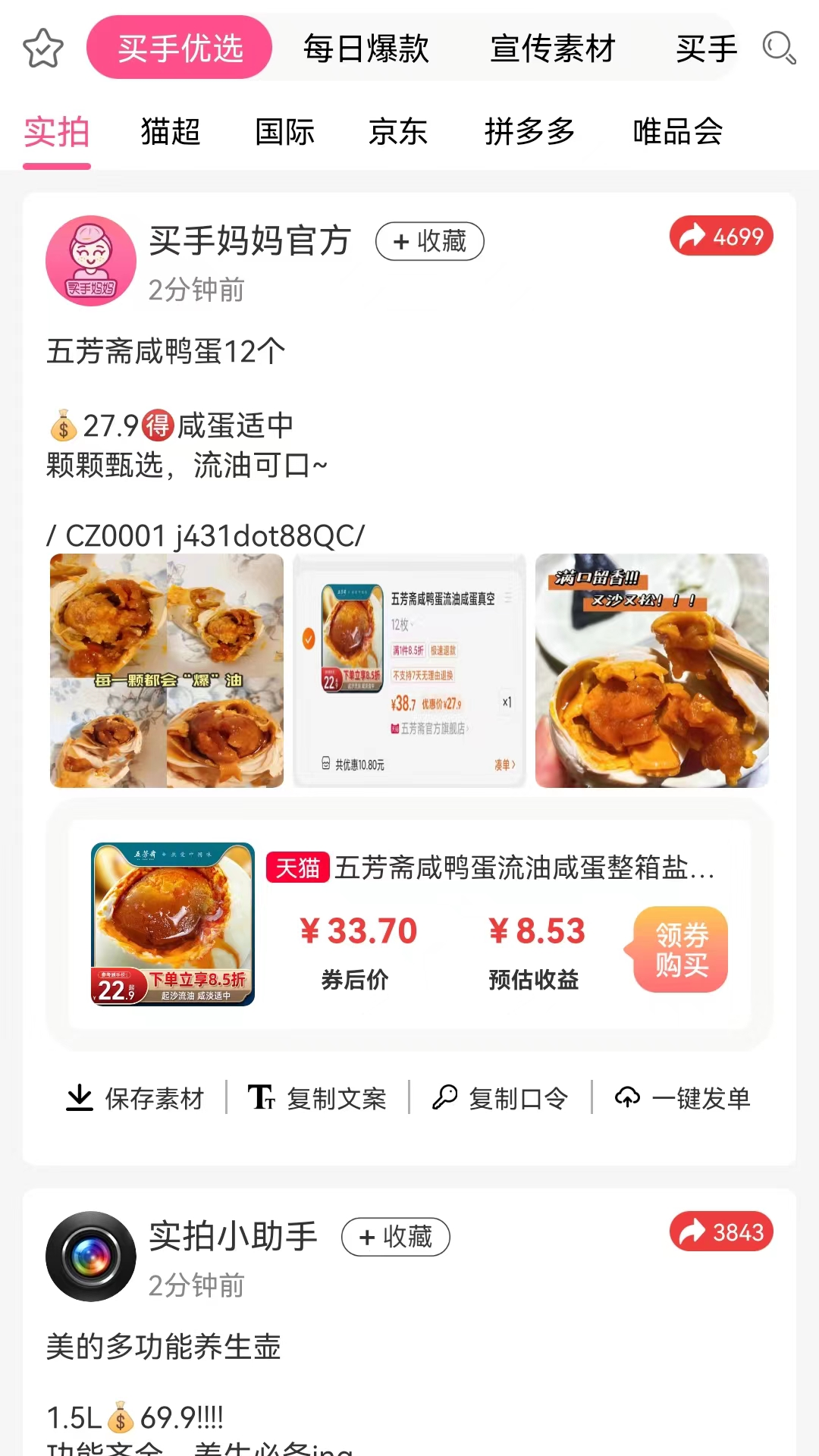Expand 五芳斋官方旗舰店 store link
Viewport: 819px width, 1456px height.
pyautogui.click(x=432, y=728)
